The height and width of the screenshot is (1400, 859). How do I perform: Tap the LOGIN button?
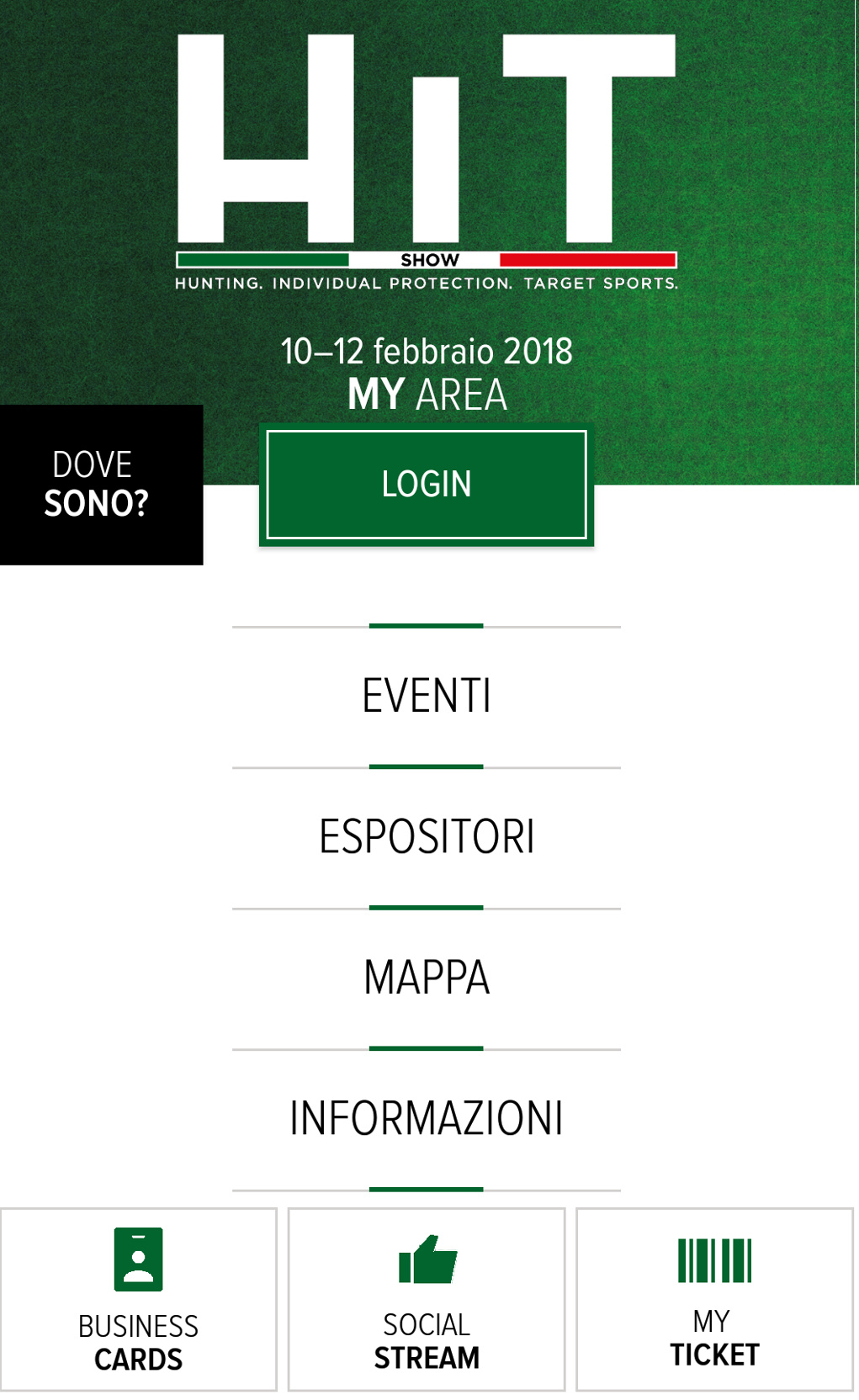click(x=427, y=485)
